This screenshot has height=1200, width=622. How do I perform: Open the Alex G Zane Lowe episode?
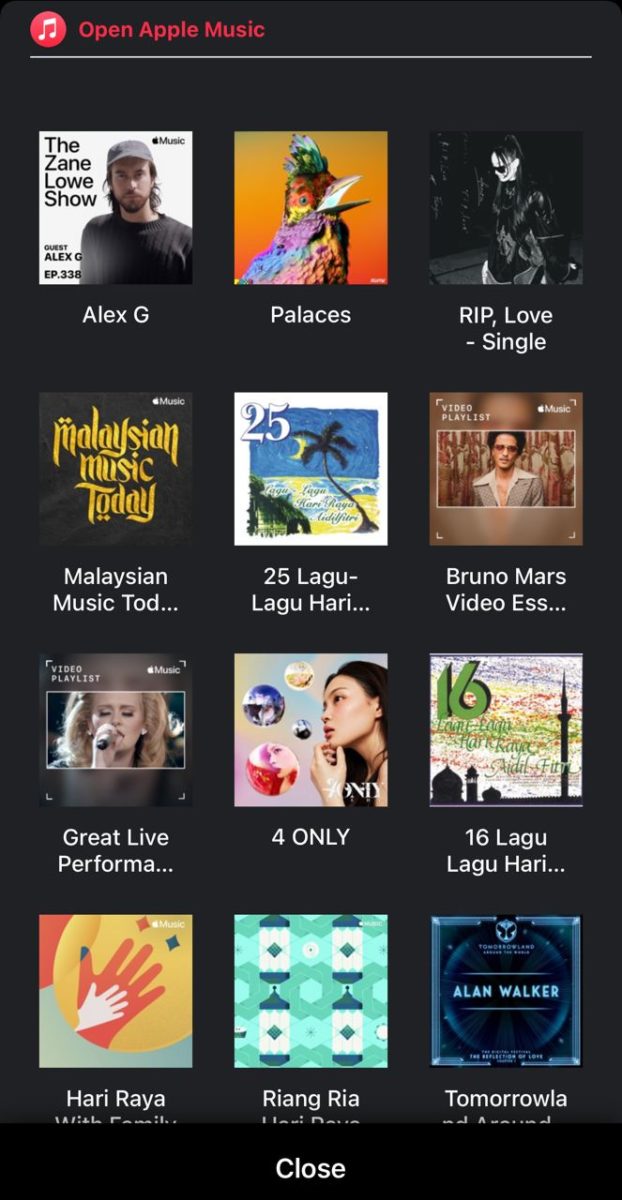[116, 208]
